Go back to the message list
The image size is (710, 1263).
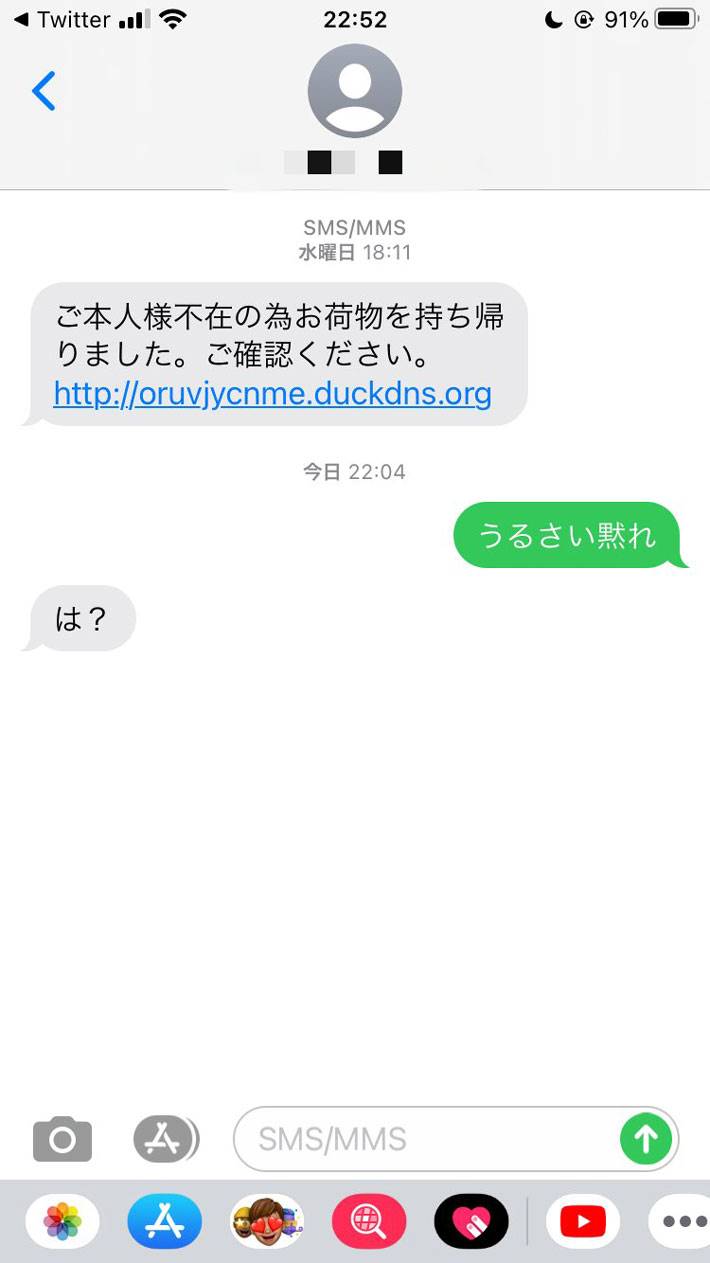(44, 91)
